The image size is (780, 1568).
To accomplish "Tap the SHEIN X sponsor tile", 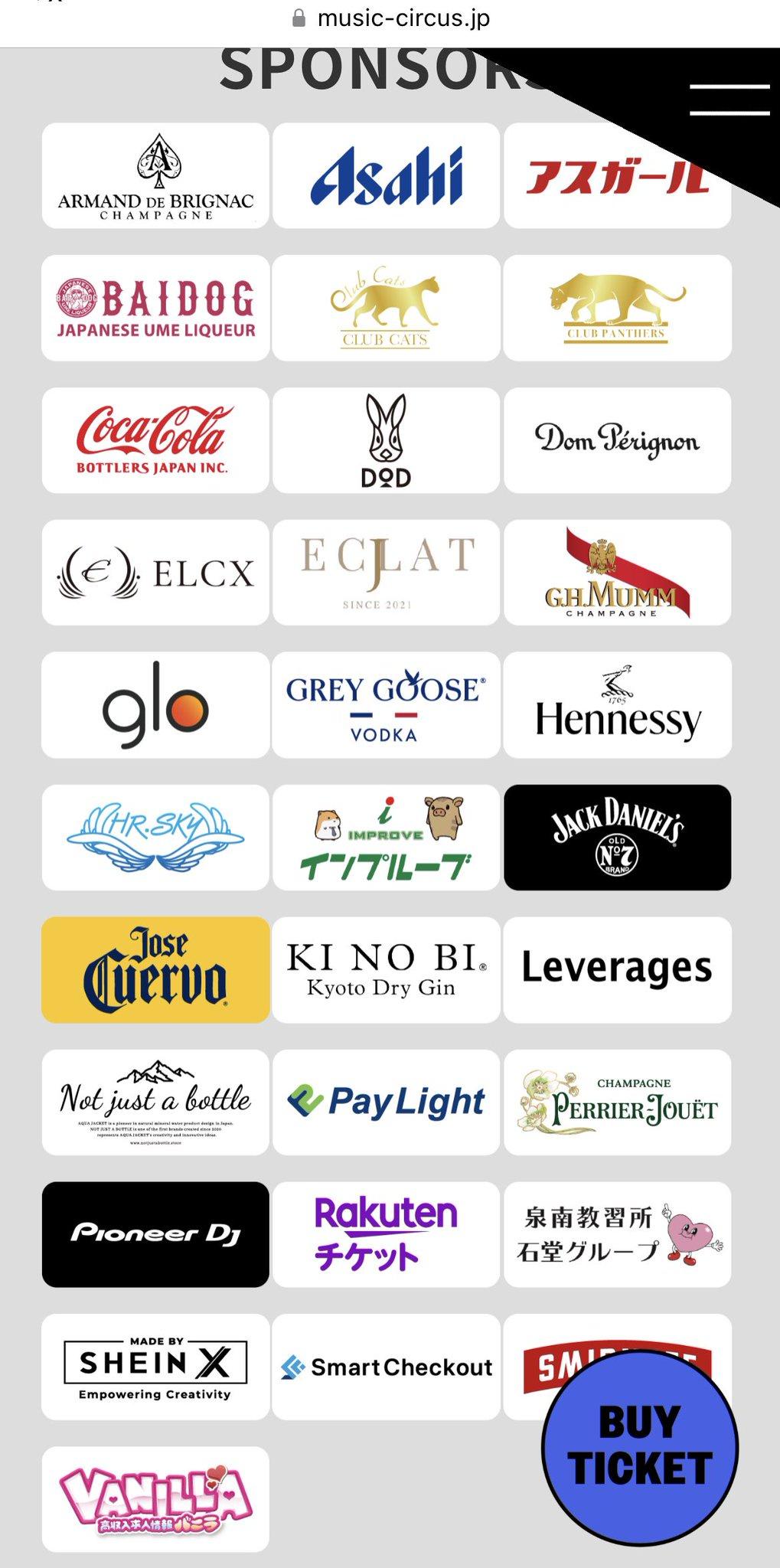I will tap(155, 1367).
